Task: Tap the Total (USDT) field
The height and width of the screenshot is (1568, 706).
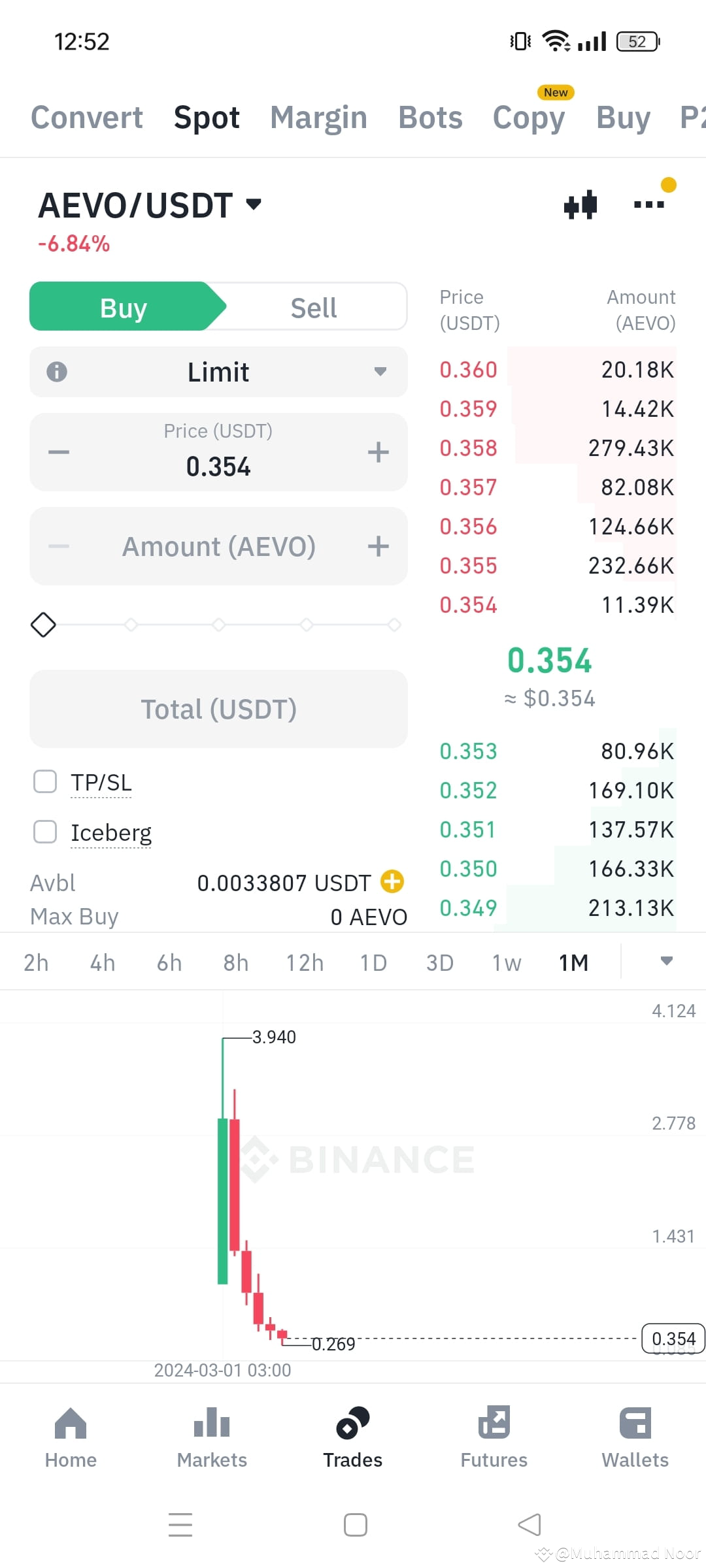Action: tap(218, 709)
